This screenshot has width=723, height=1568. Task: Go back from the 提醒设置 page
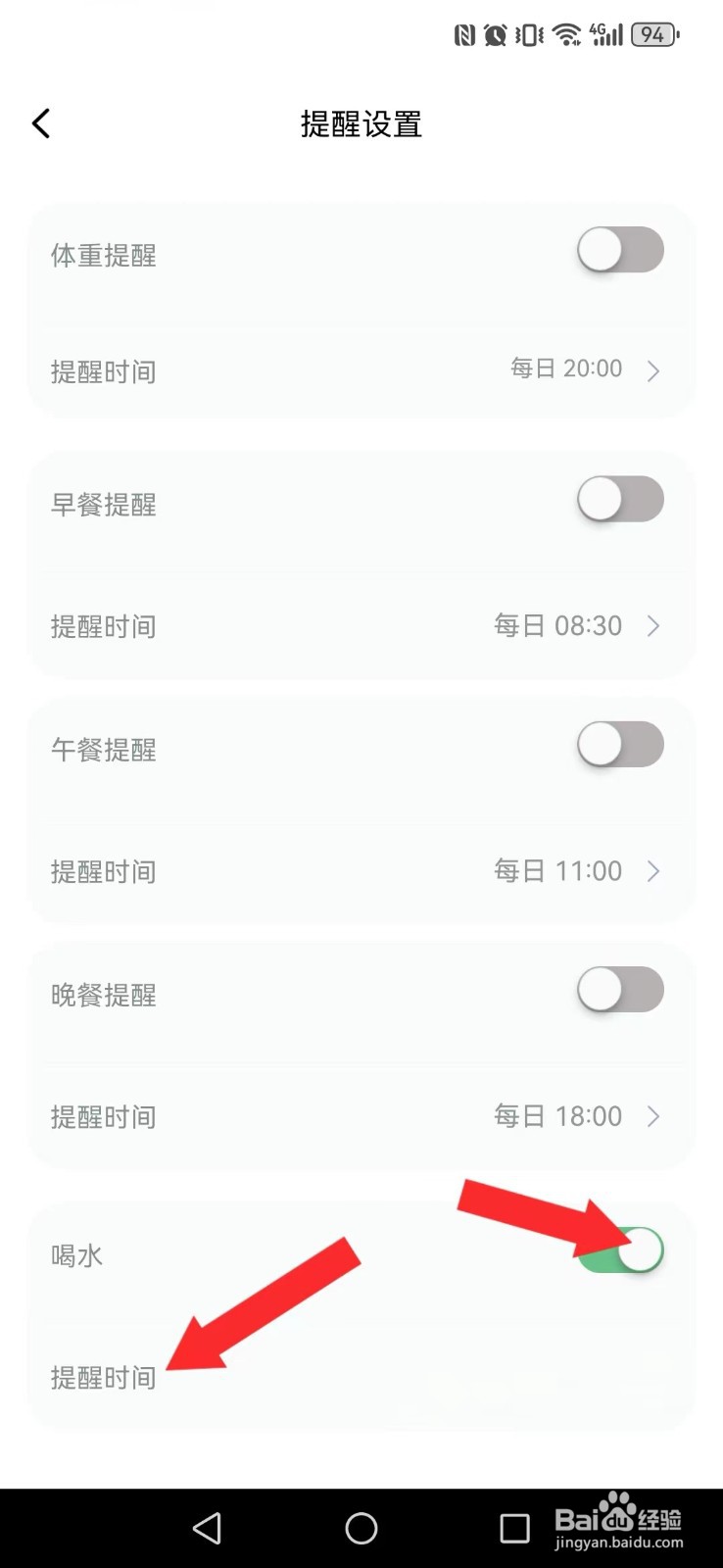41,123
